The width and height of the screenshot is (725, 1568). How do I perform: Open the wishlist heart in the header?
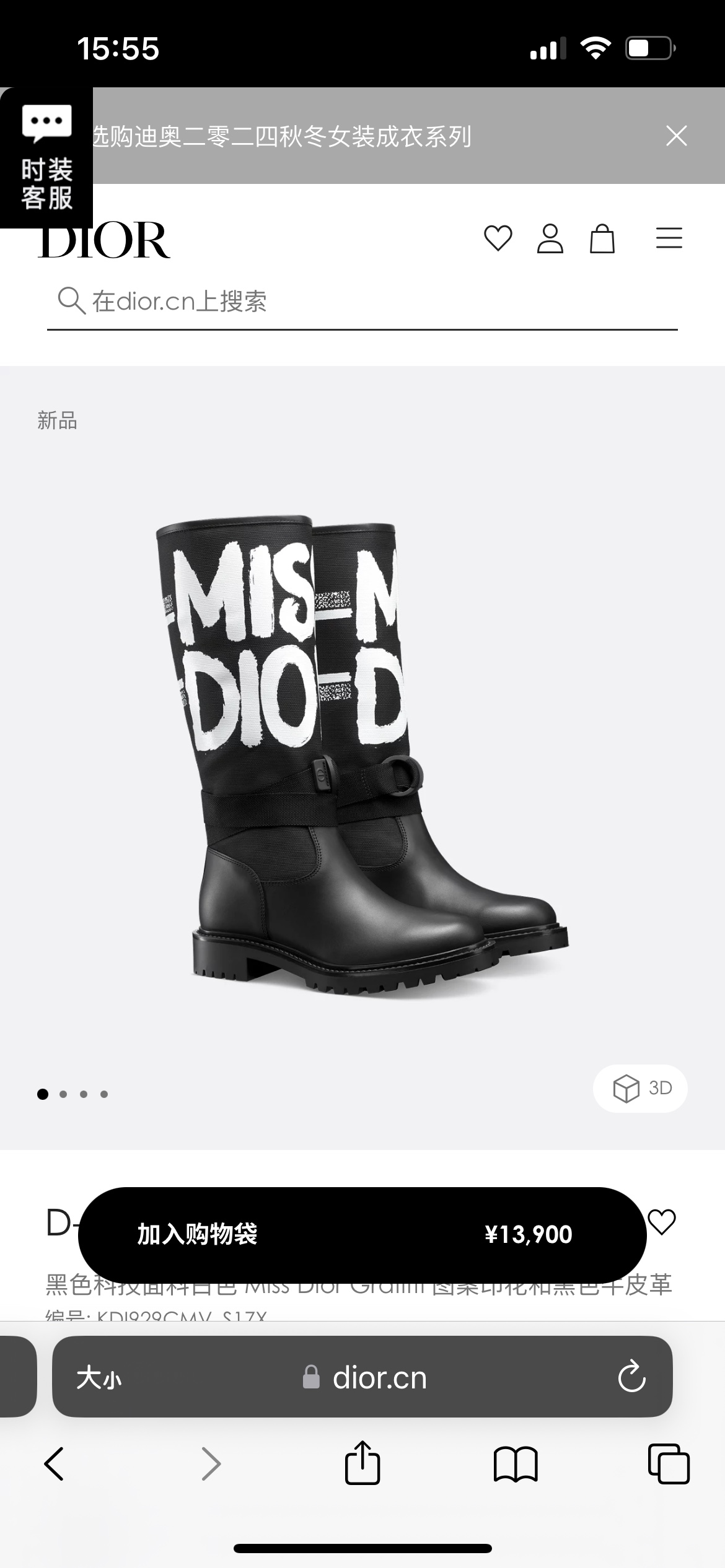point(498,238)
